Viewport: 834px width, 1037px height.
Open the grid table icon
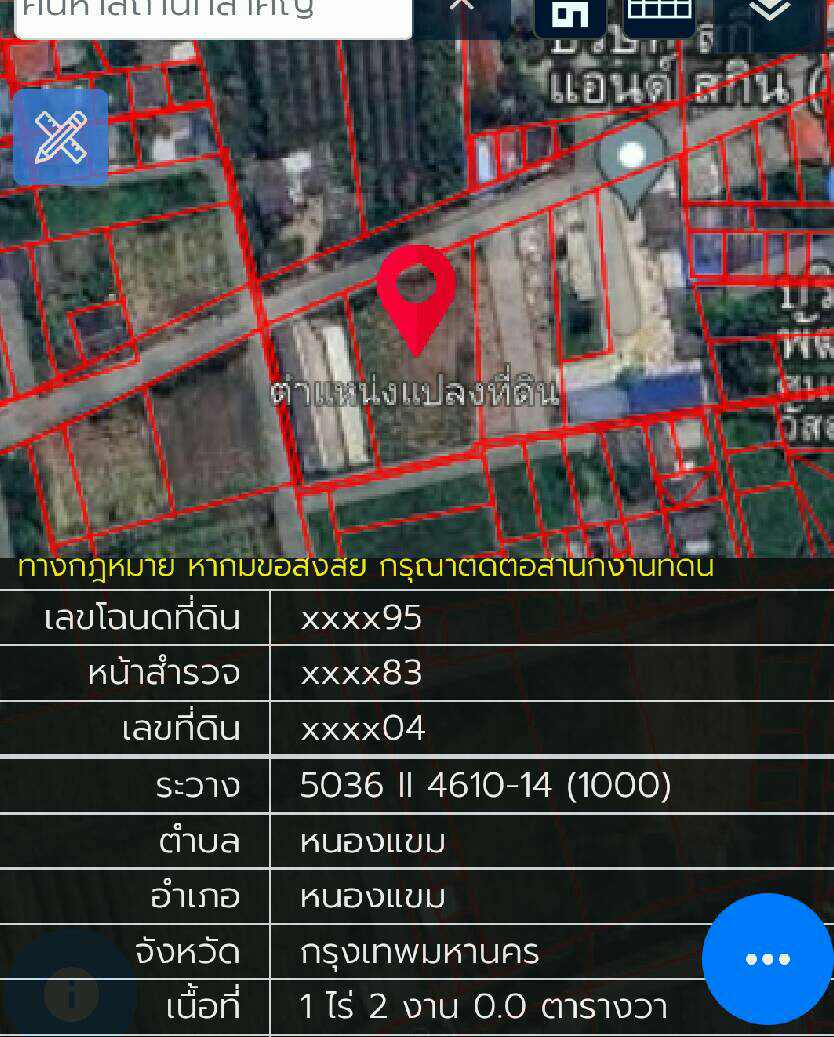(x=660, y=14)
